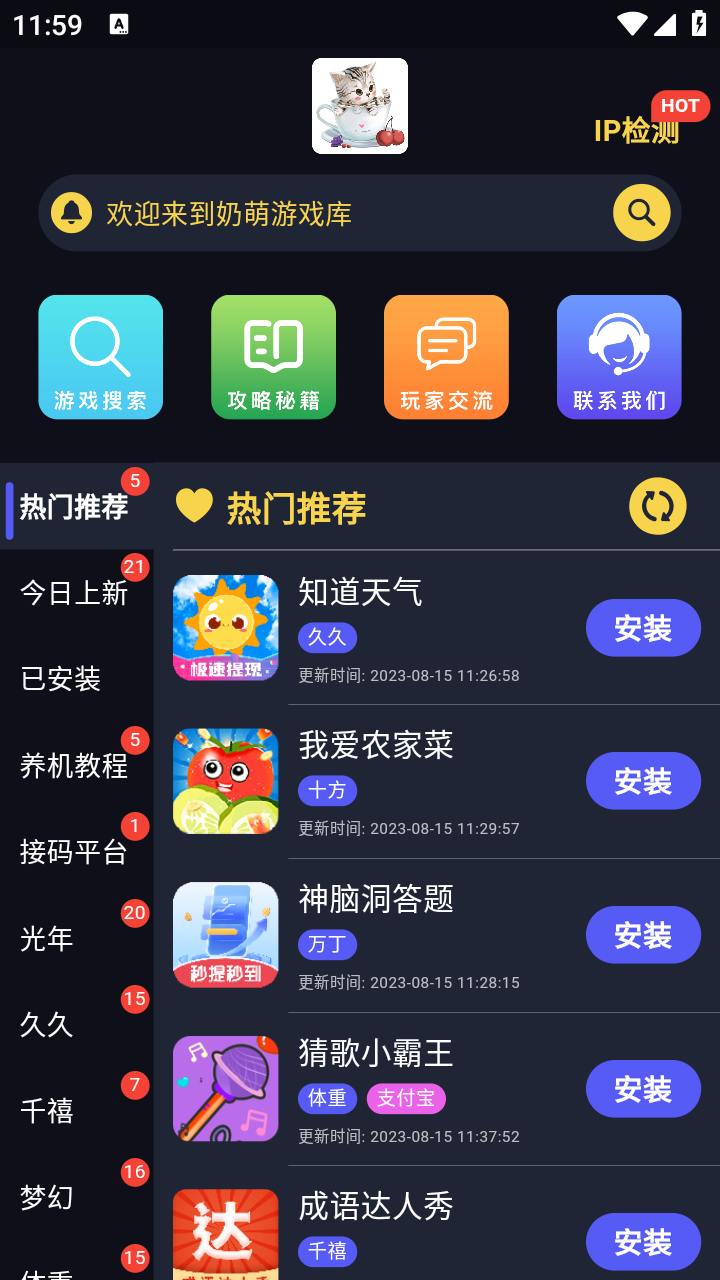Switch to the 千禧 category

pyautogui.click(x=47, y=1111)
